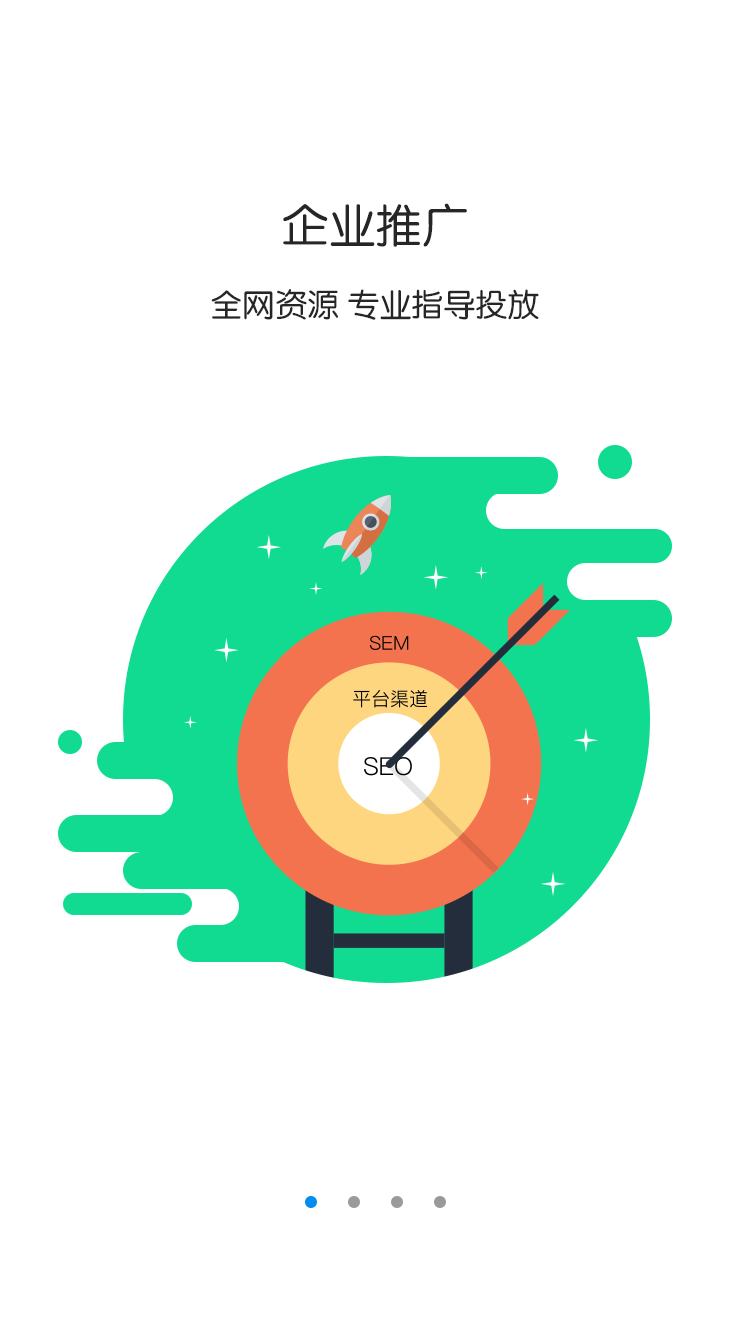750x1334 pixels.
Task: Switch to the second onboarding page dot
Action: (353, 1203)
